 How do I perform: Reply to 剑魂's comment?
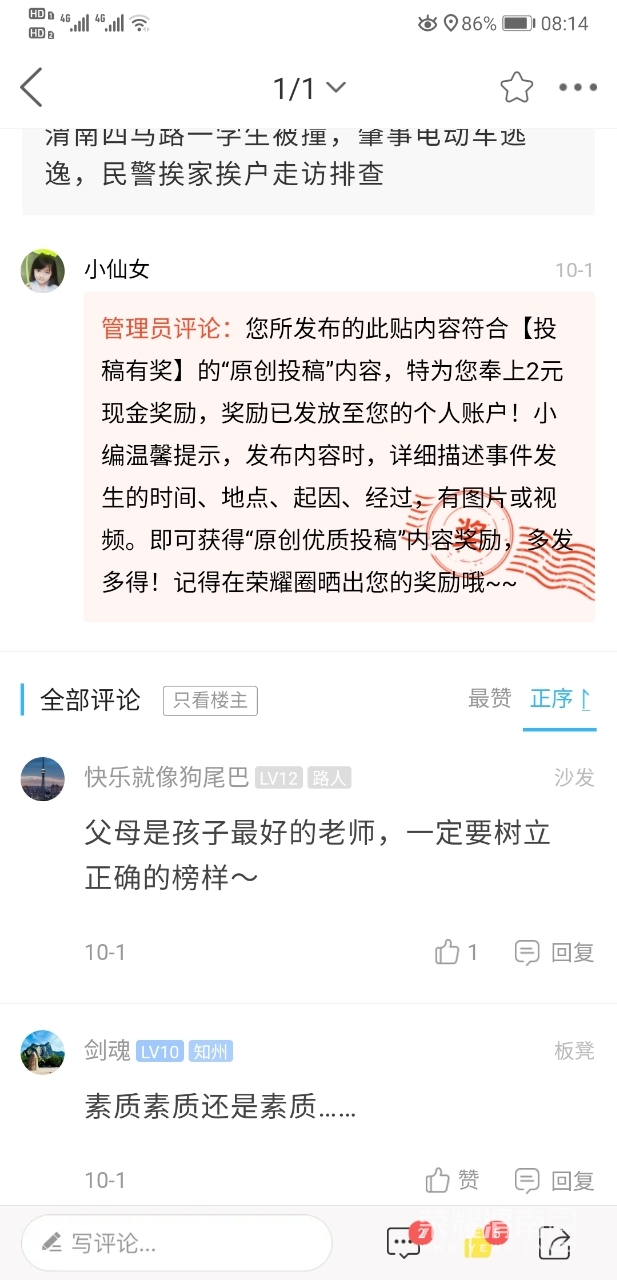555,1180
